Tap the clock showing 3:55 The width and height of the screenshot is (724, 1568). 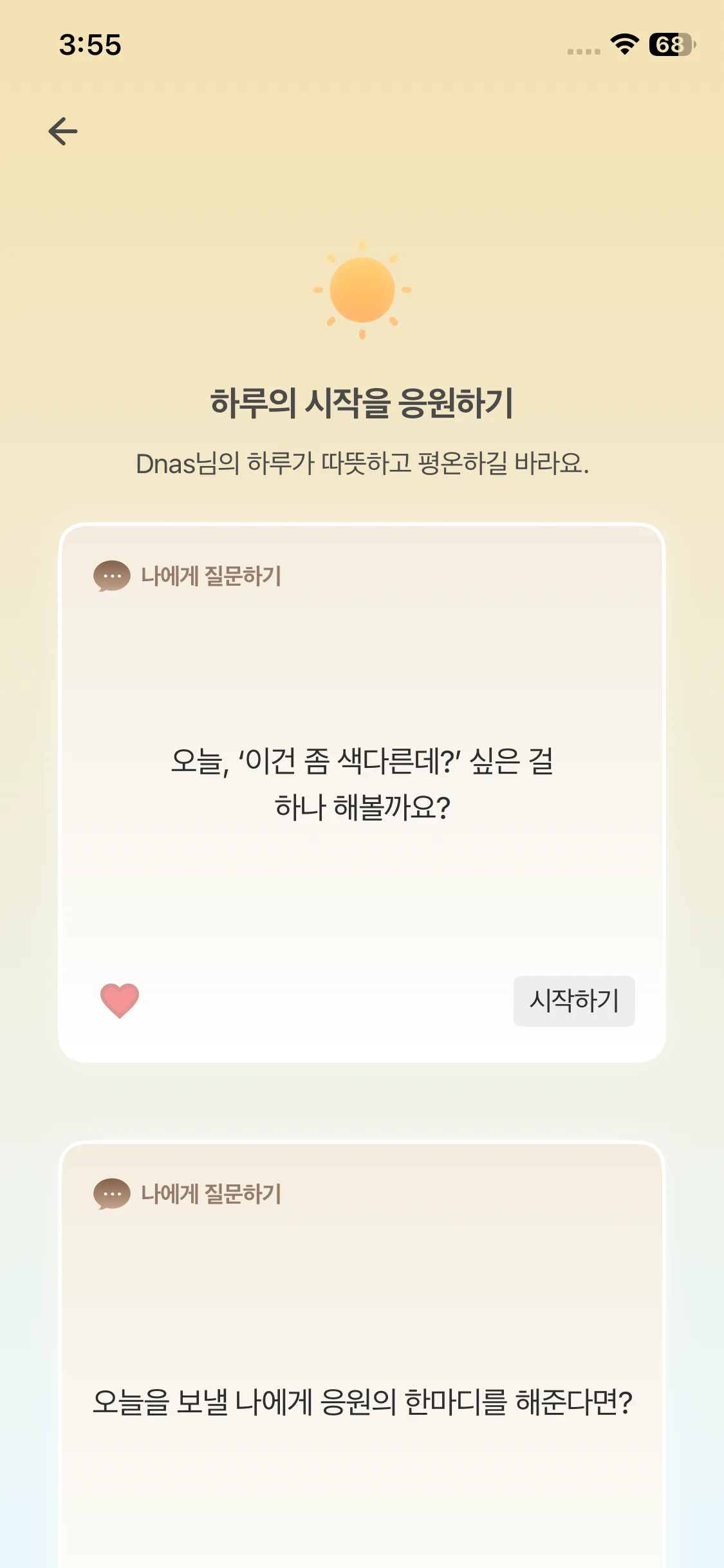click(90, 44)
